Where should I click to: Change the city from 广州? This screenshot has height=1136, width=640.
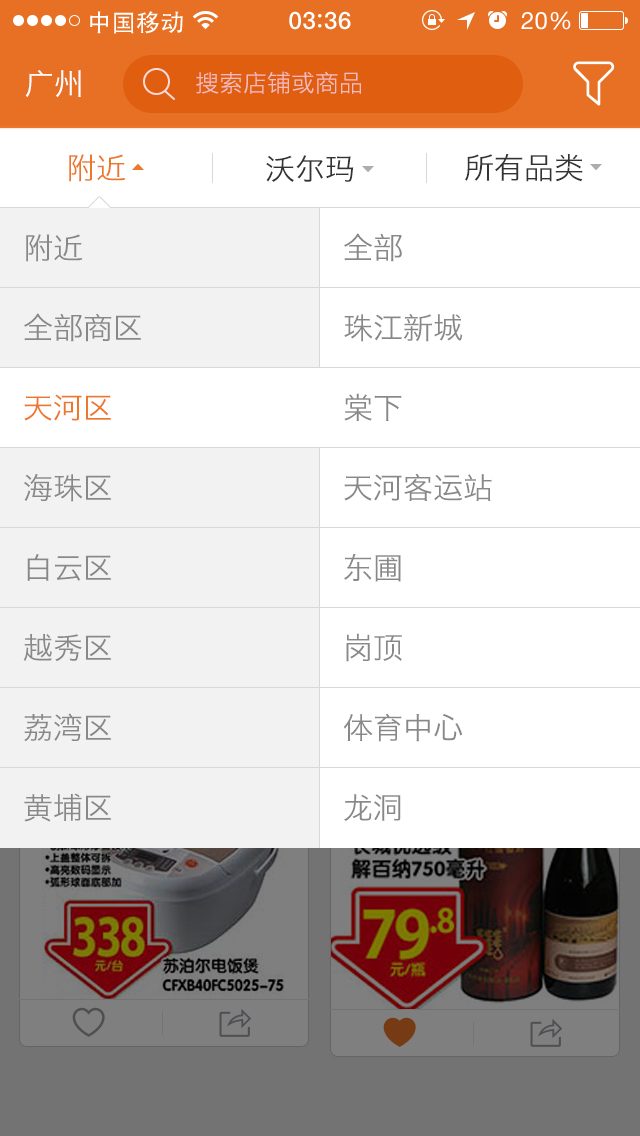(54, 84)
